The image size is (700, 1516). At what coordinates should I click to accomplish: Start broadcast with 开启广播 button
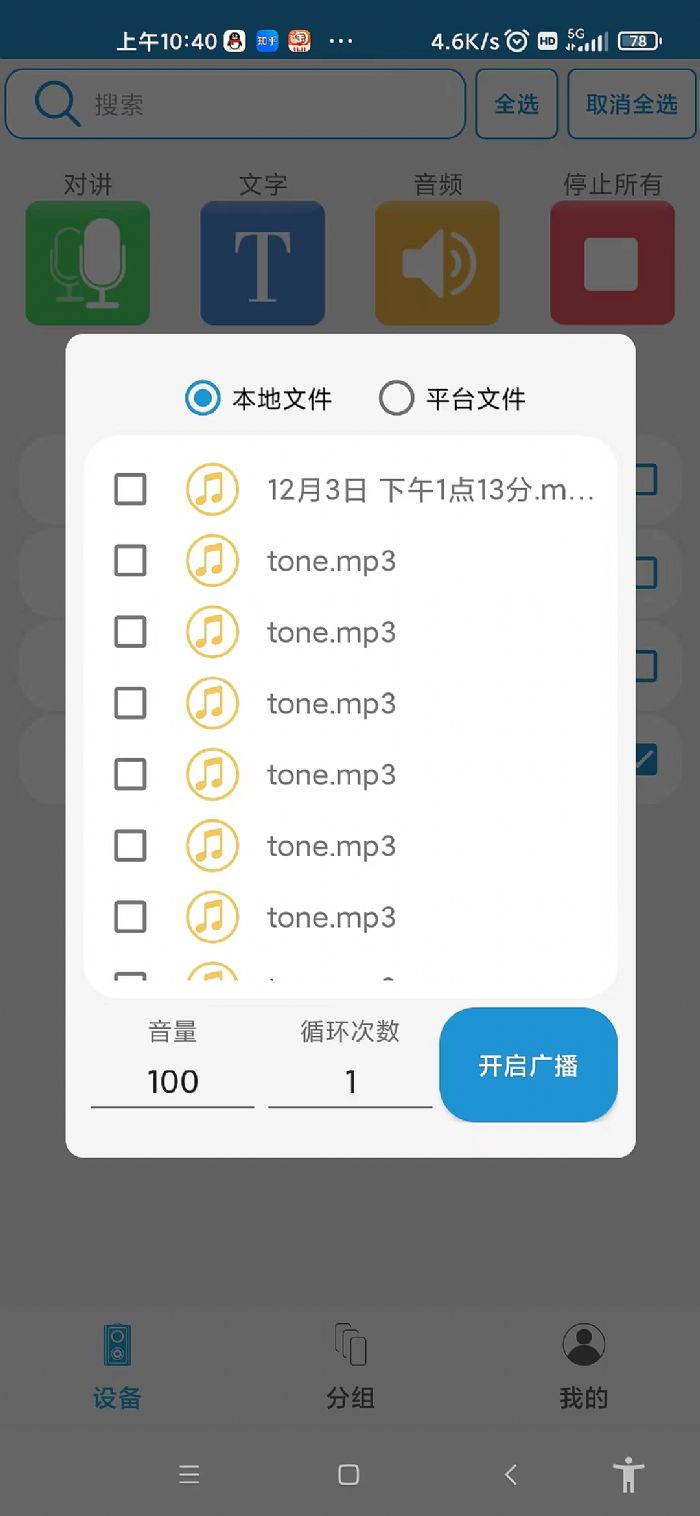point(528,1065)
